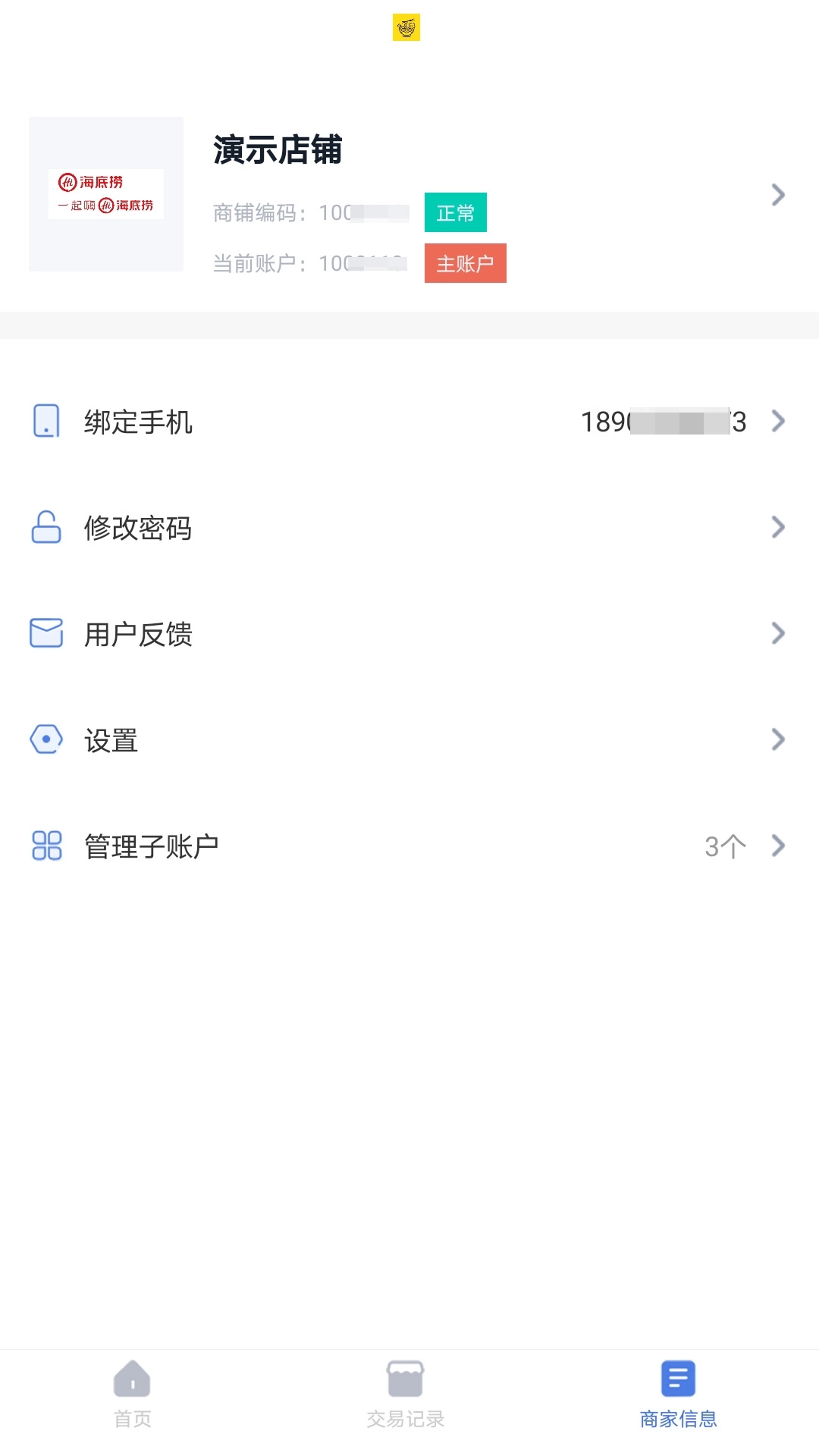
Task: Open 用户反馈 feedback page
Action: pos(139,635)
